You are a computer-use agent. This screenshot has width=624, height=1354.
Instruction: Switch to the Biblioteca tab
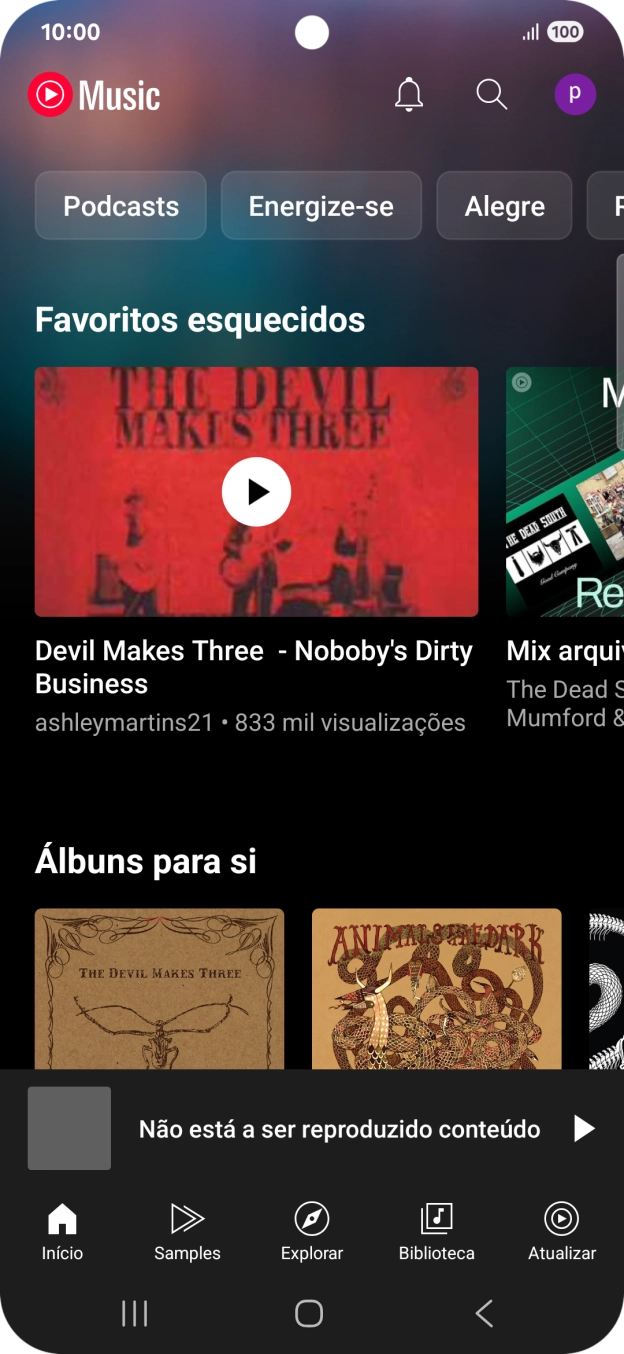[x=436, y=1232]
